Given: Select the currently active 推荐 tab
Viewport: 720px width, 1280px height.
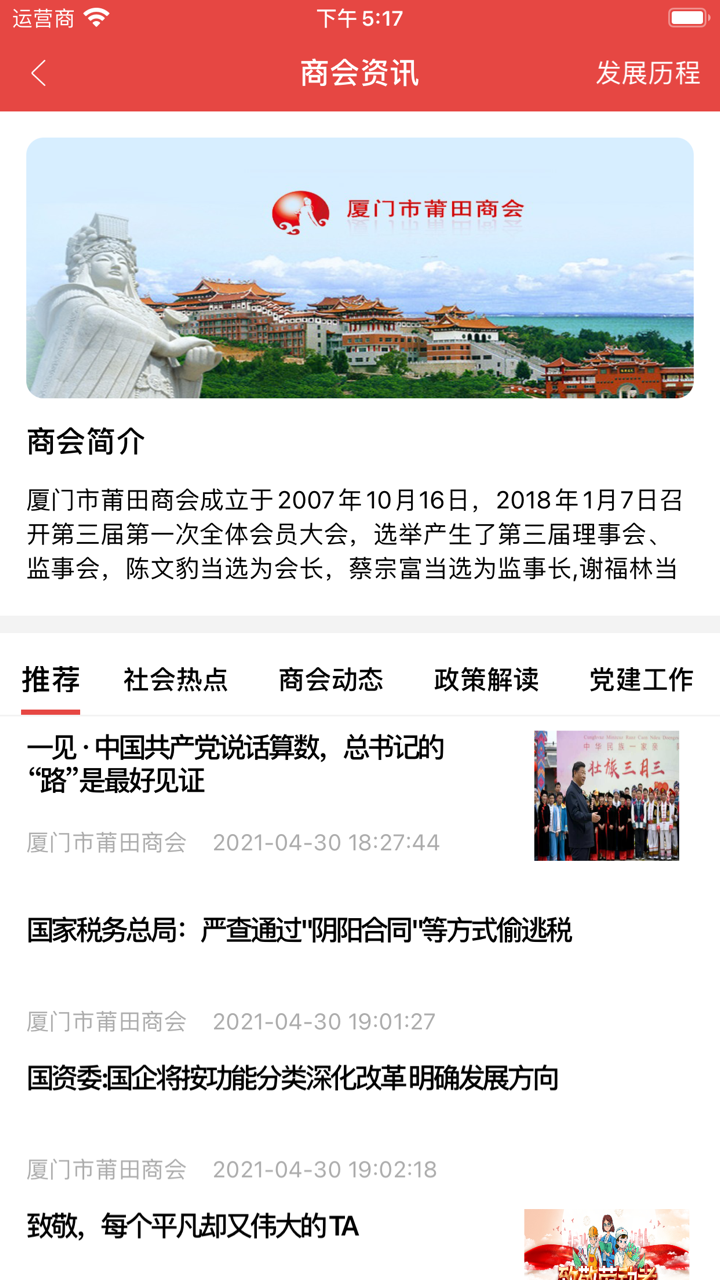Looking at the screenshot, I should 49,679.
